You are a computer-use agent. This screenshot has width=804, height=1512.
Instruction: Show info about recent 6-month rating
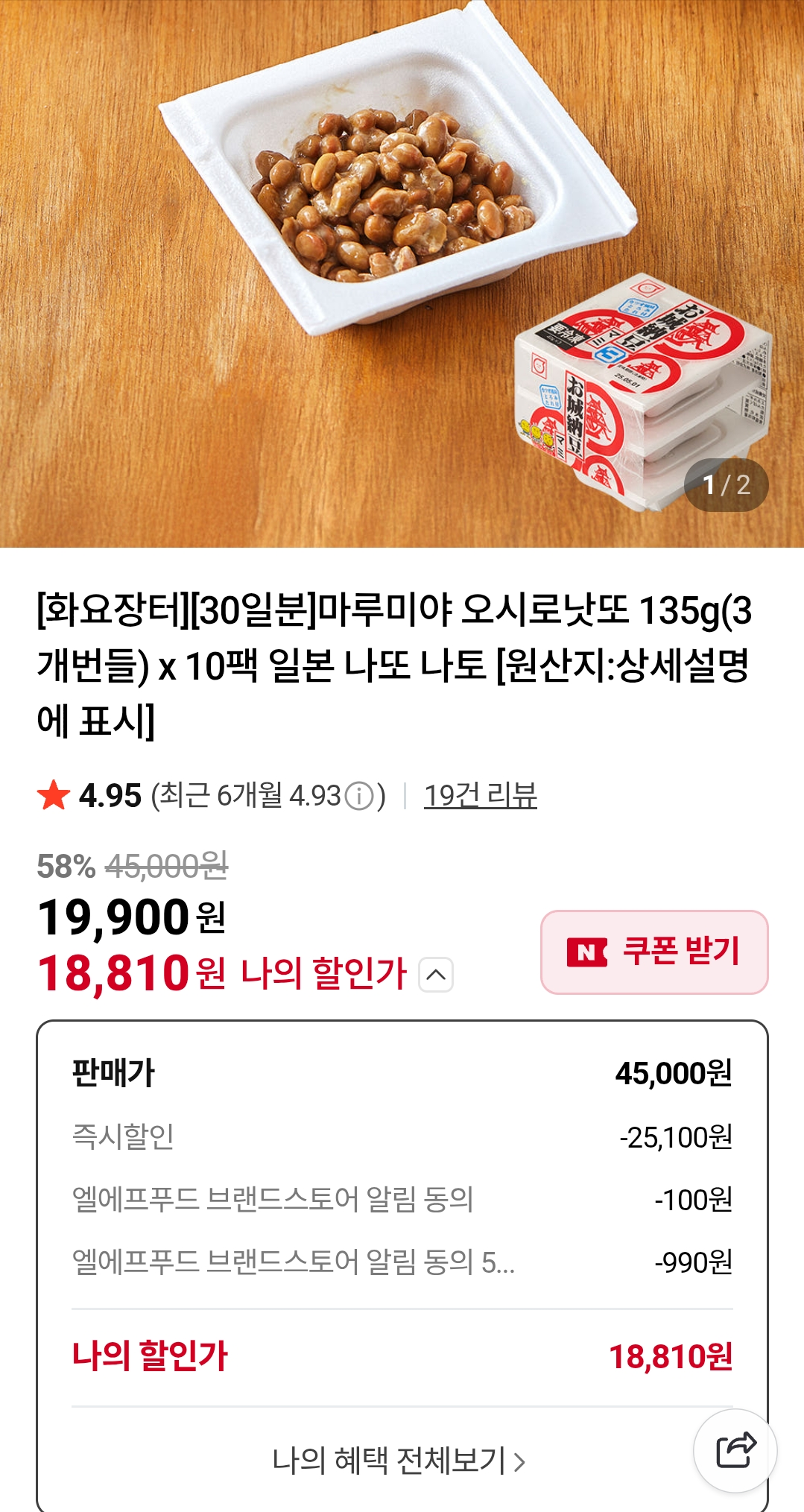[x=360, y=797]
